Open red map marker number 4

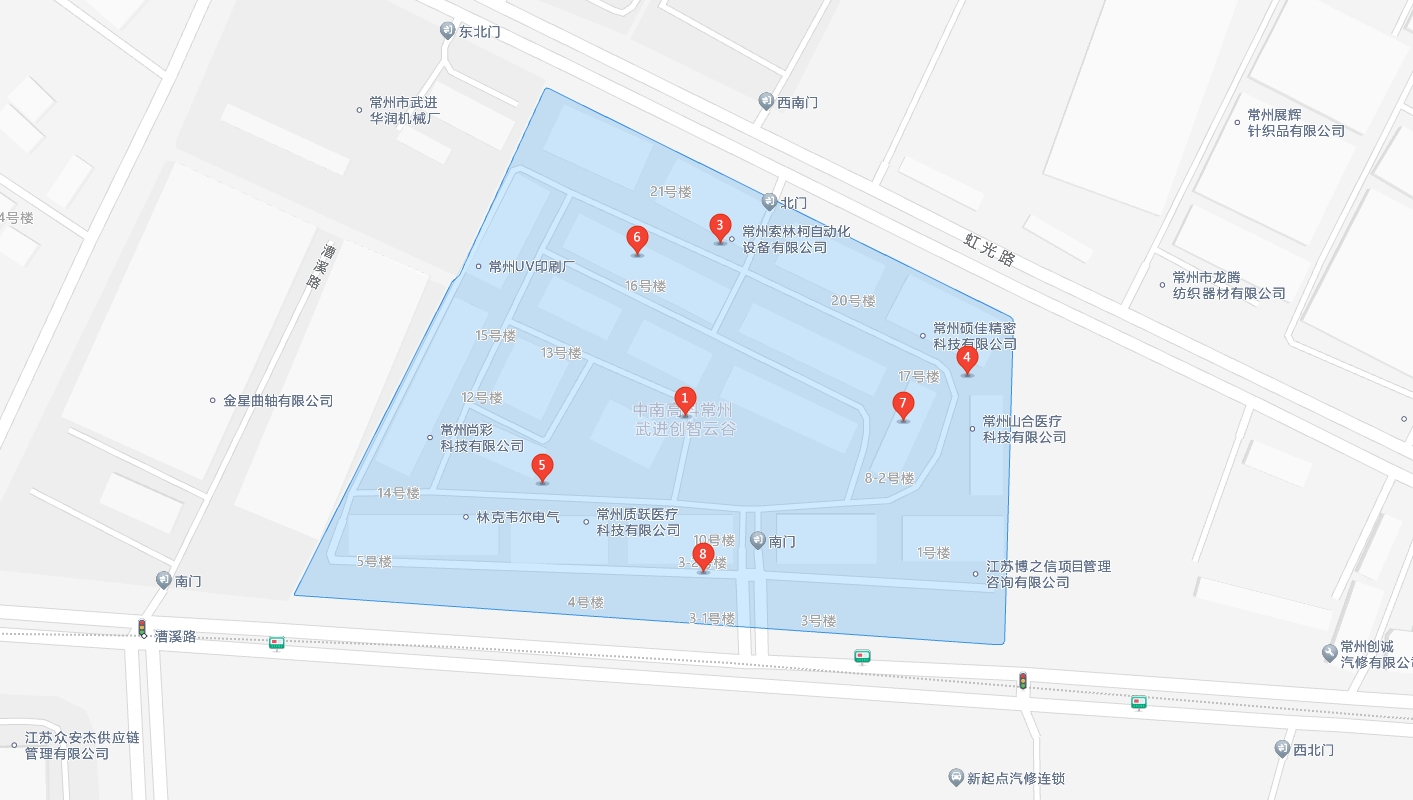coord(966,358)
